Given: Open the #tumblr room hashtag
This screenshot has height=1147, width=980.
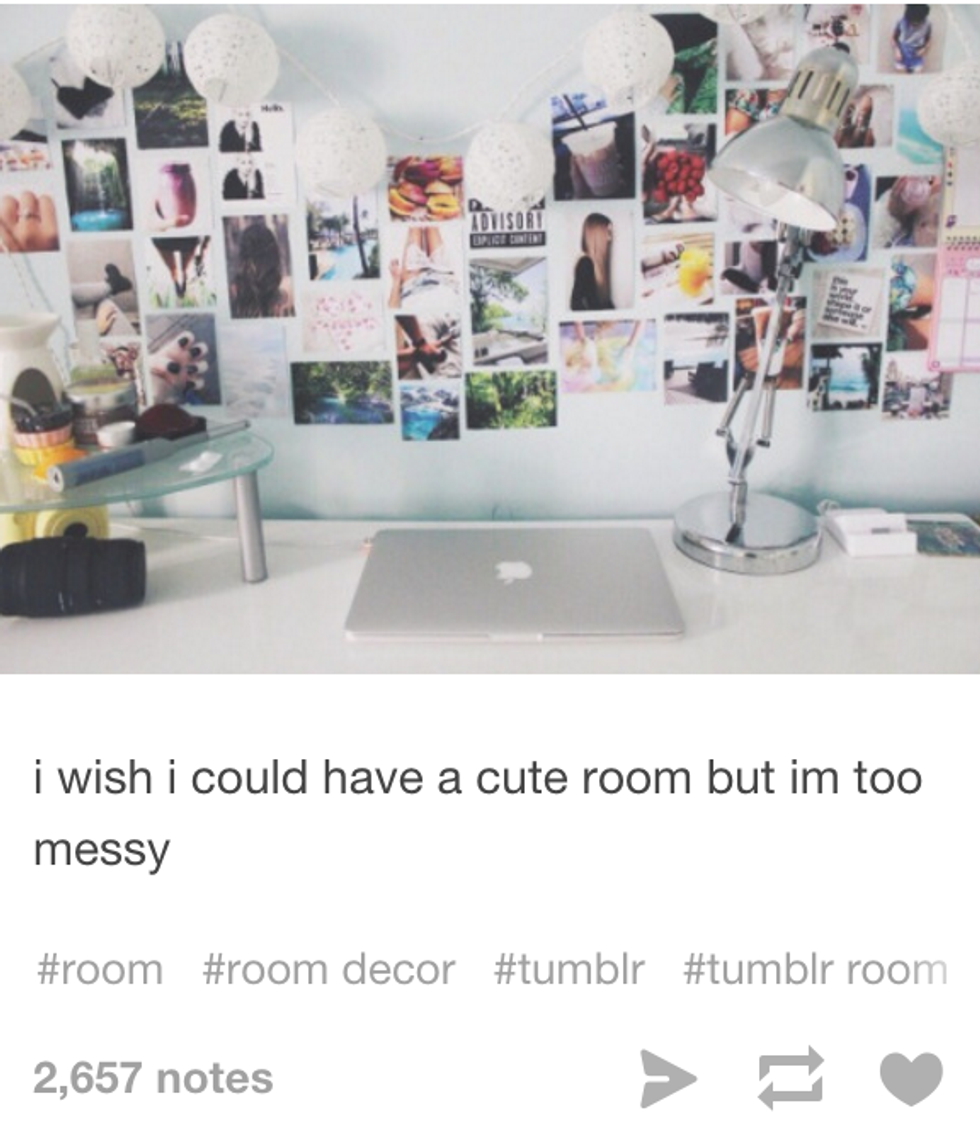Looking at the screenshot, I should coord(815,969).
